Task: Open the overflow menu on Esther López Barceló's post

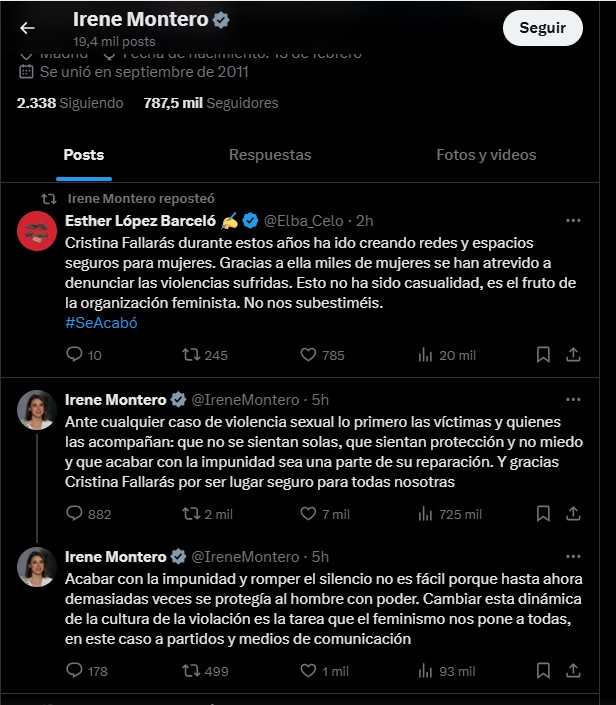Action: [x=573, y=220]
